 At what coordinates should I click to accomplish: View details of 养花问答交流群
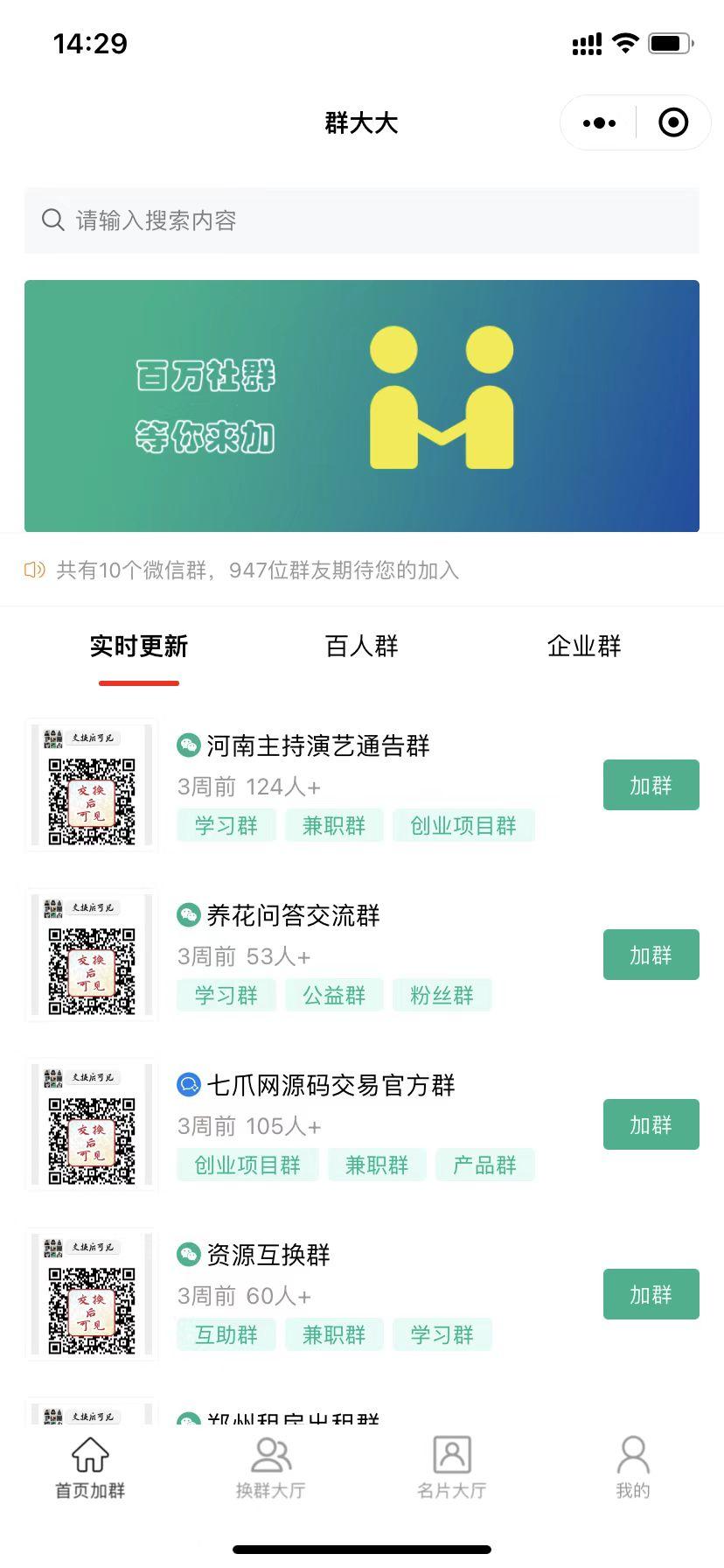coord(294,916)
